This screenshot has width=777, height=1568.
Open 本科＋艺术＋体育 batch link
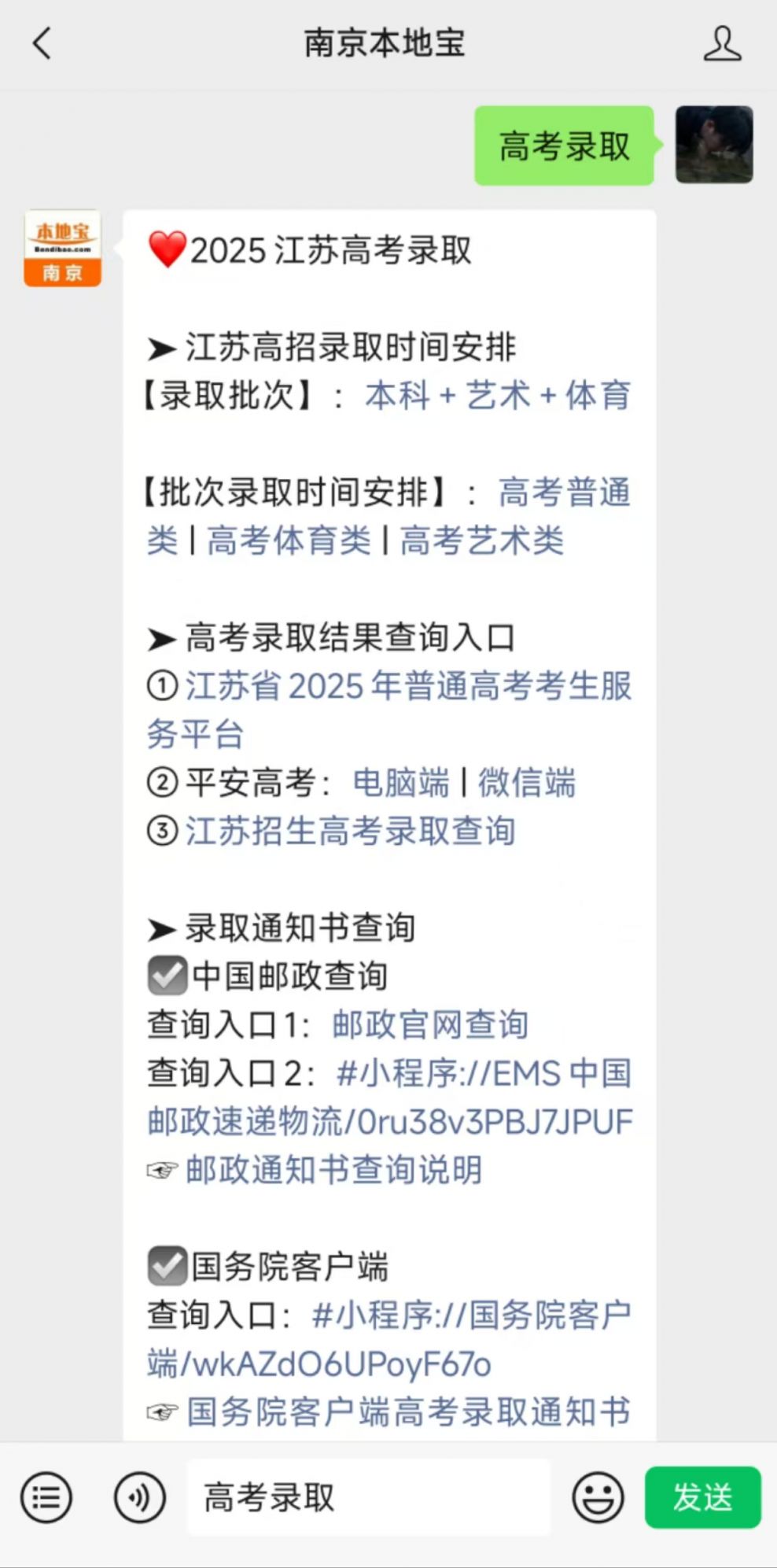tap(499, 397)
